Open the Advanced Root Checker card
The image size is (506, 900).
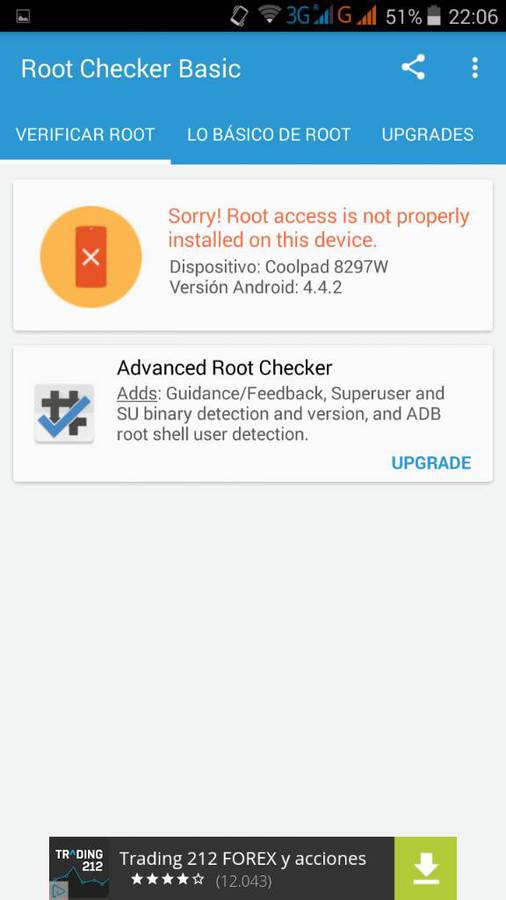(253, 414)
